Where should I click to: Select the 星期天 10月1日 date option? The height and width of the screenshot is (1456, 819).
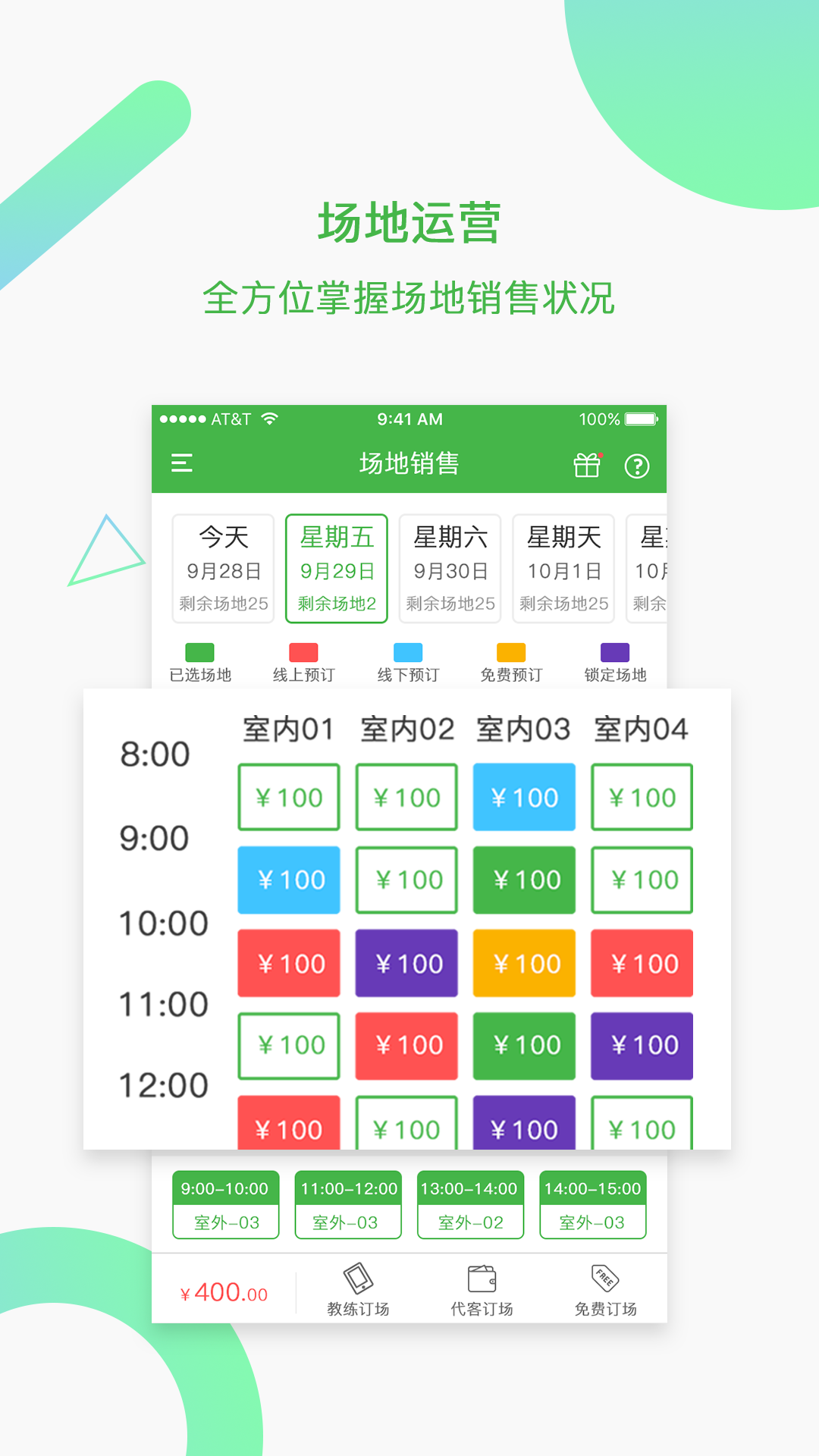563,569
